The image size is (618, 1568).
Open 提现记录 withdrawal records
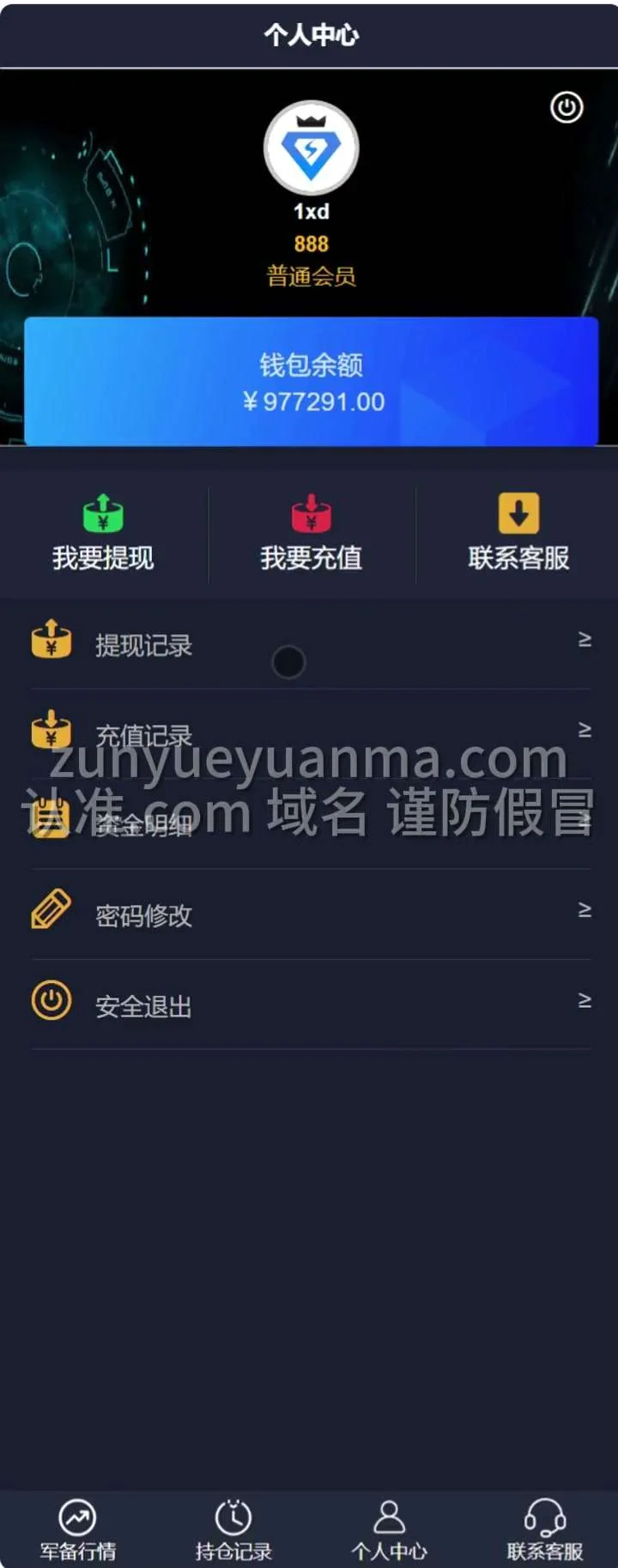pyautogui.click(x=311, y=644)
